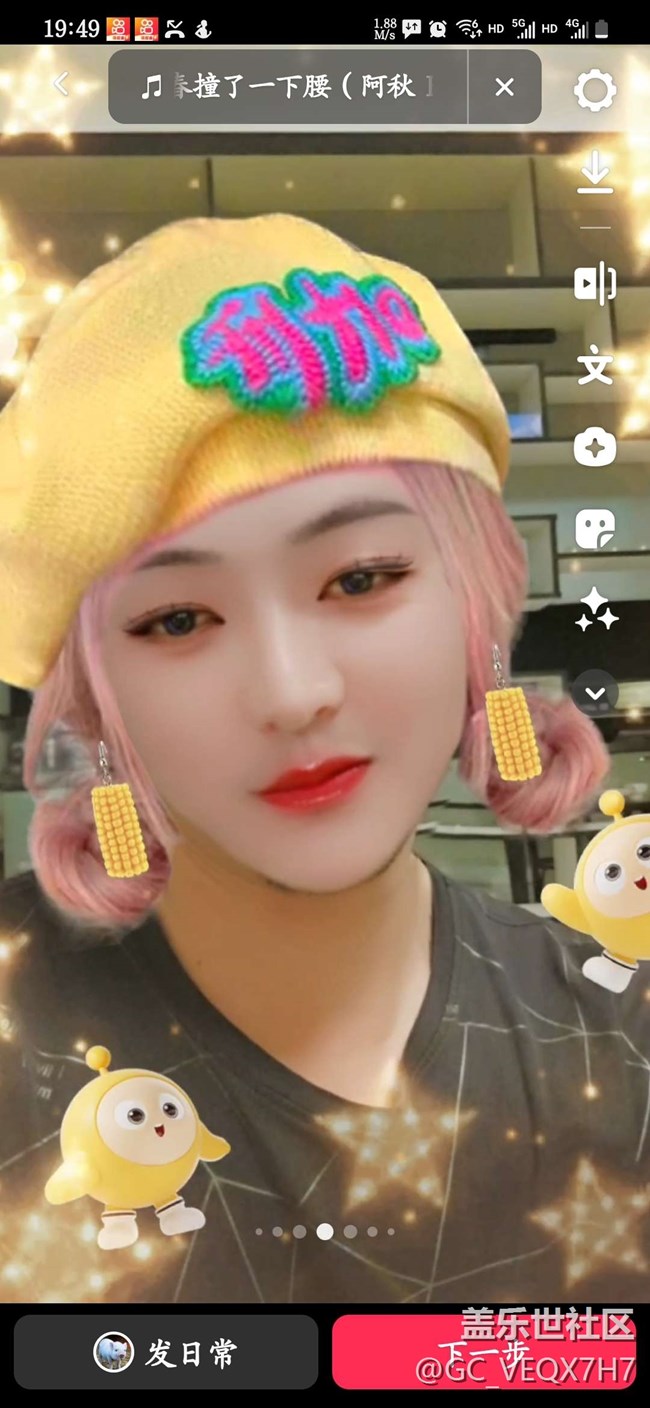The image size is (650, 1408).
Task: Open the effects sparkle icon
Action: (x=595, y=609)
